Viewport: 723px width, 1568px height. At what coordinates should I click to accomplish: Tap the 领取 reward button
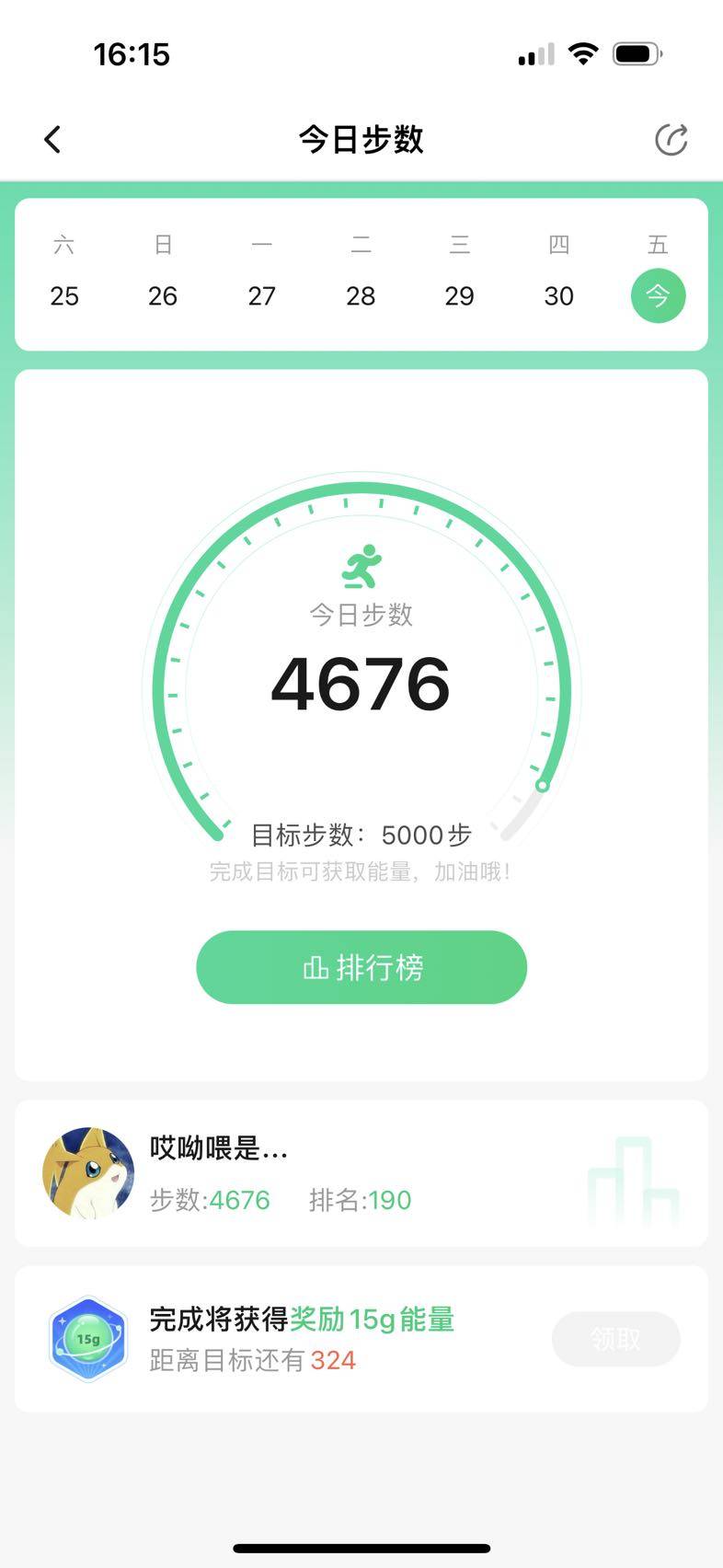tap(615, 1339)
